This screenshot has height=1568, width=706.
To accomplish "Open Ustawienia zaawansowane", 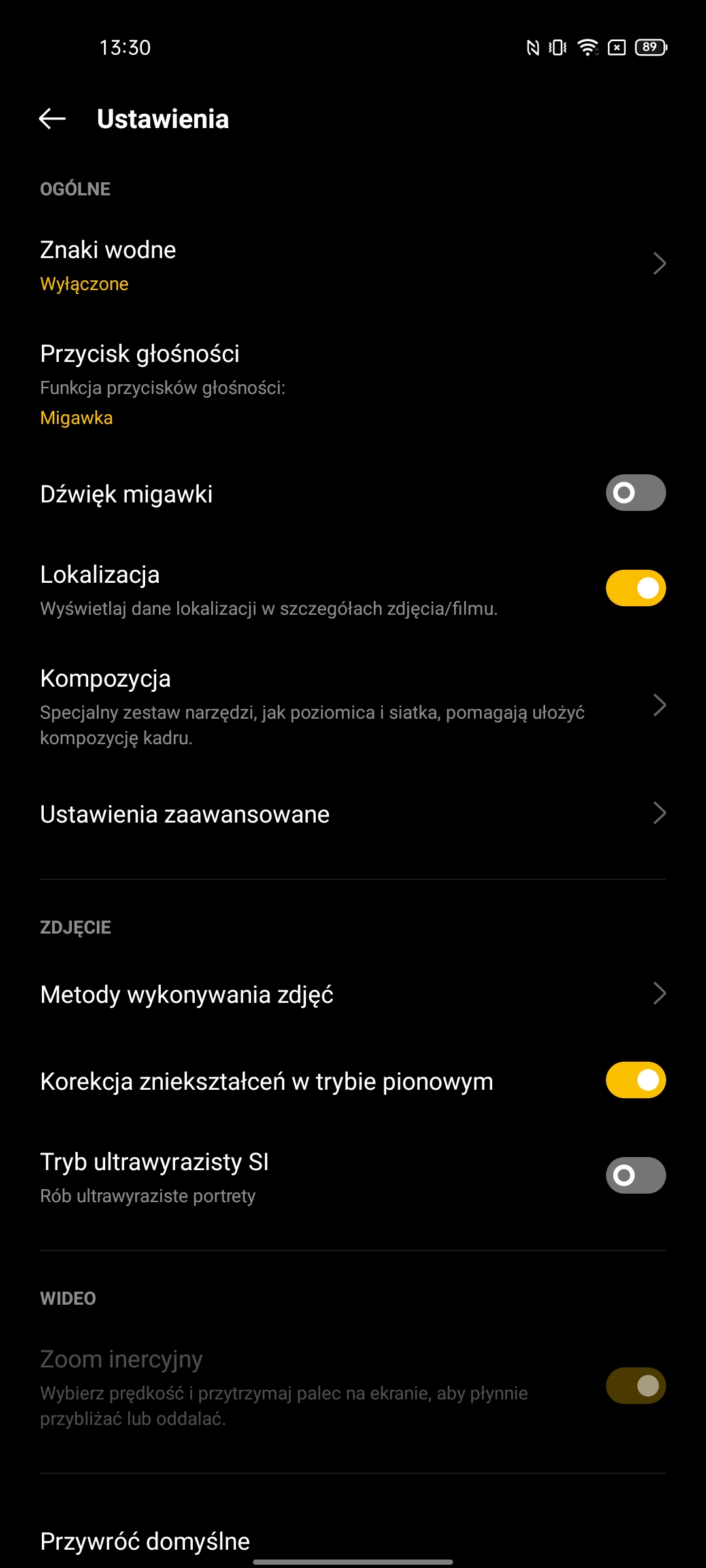I will [353, 814].
